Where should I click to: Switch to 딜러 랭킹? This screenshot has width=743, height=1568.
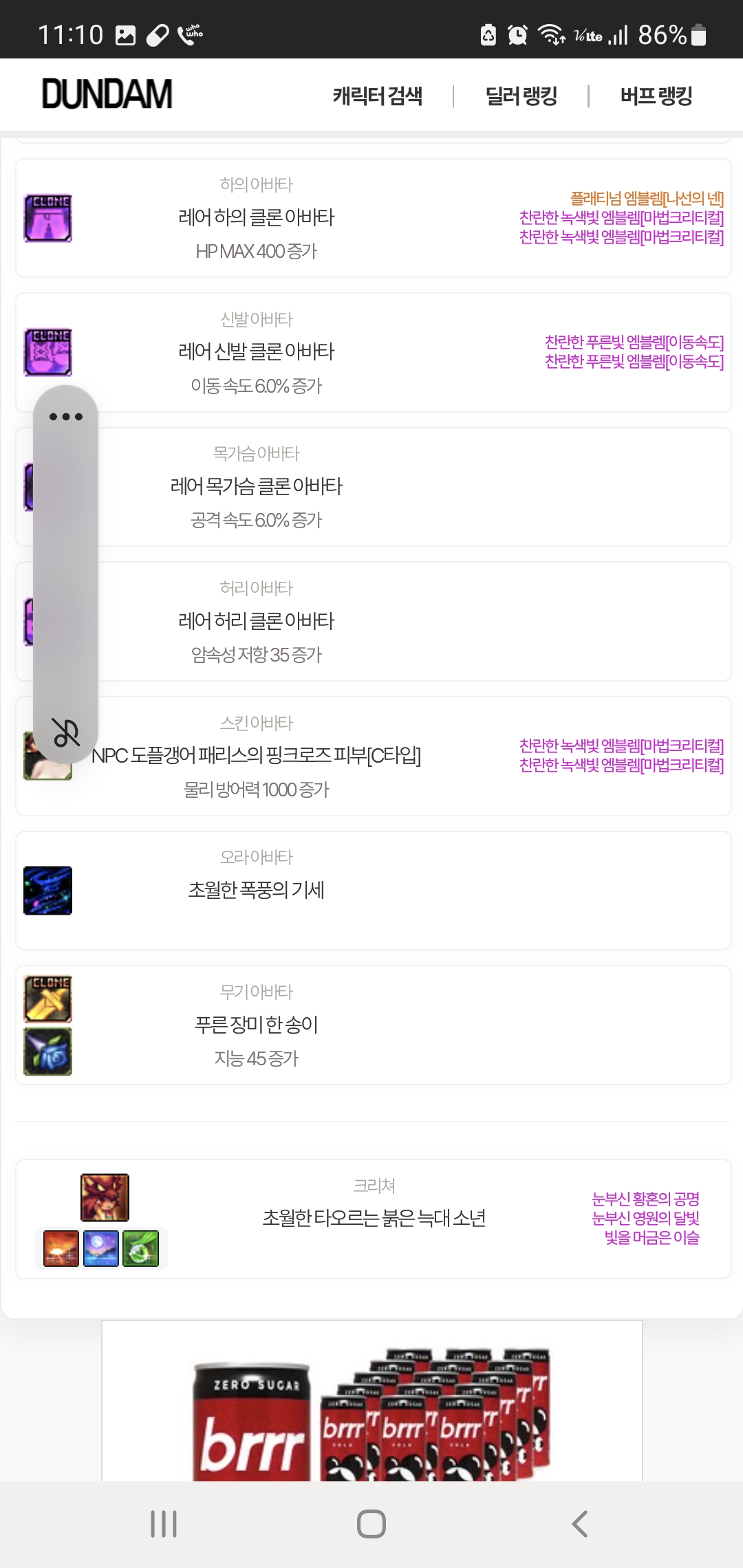tap(521, 96)
